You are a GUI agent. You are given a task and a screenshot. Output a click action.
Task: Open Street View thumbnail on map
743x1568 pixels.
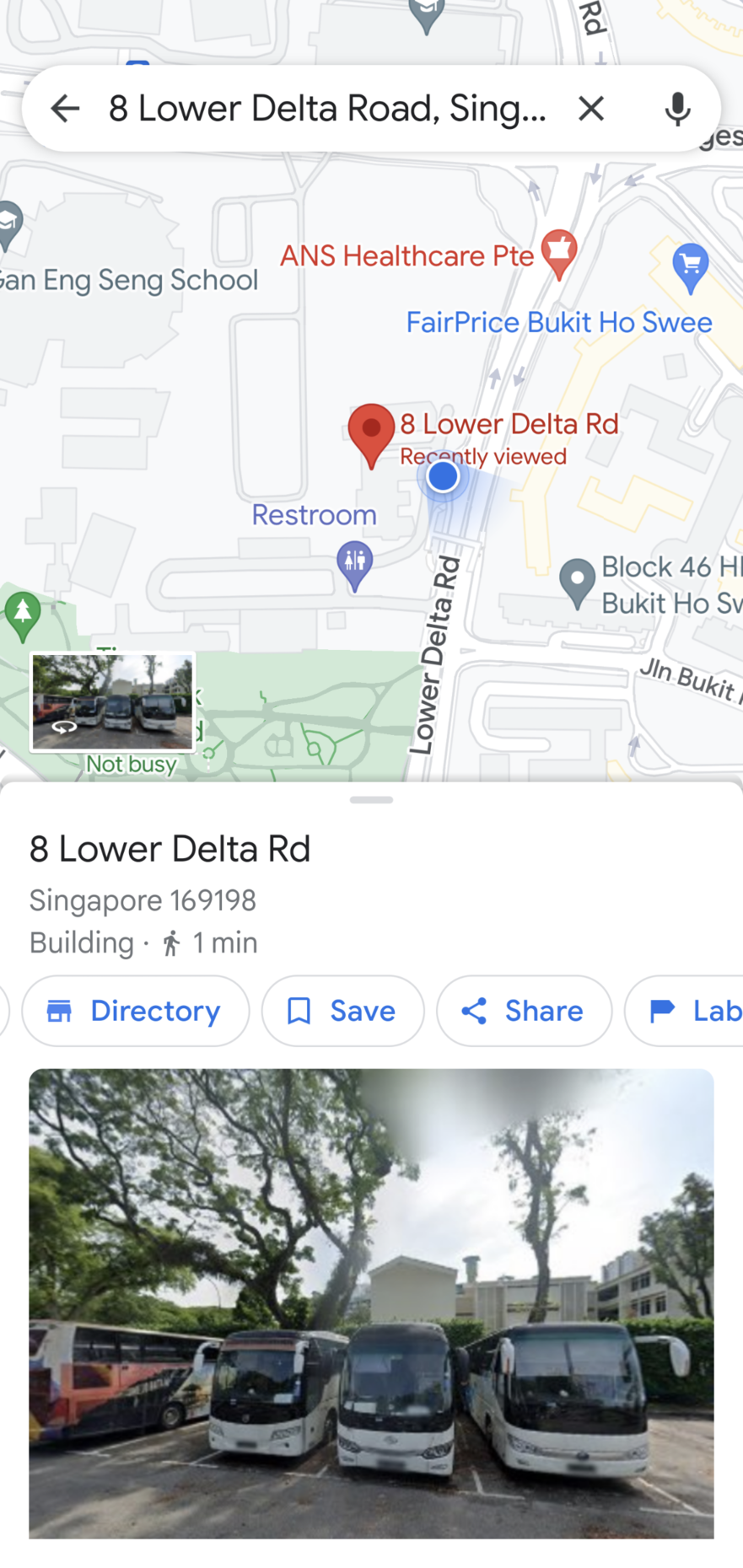[x=112, y=701]
